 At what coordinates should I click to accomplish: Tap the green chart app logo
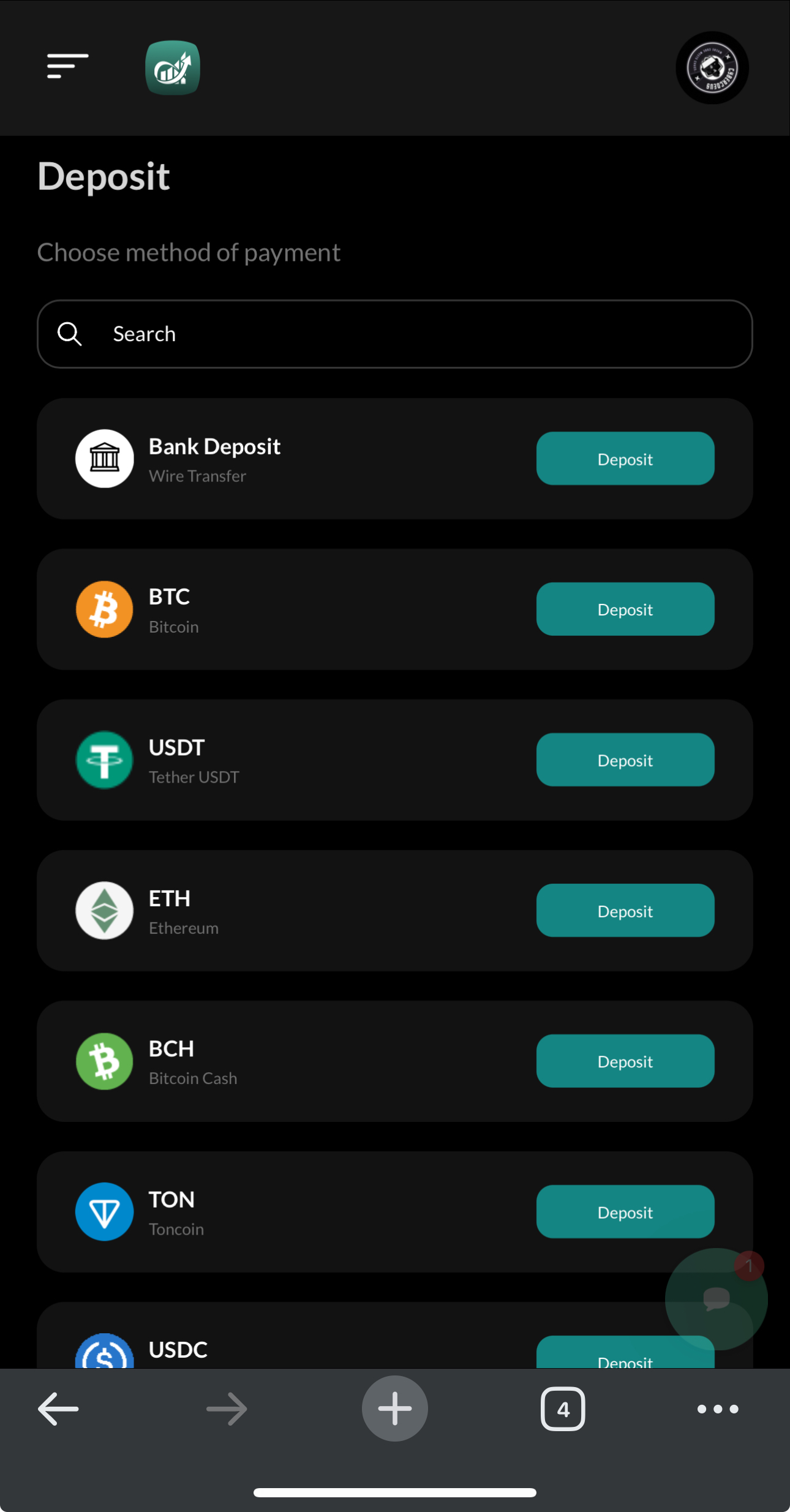pos(173,67)
